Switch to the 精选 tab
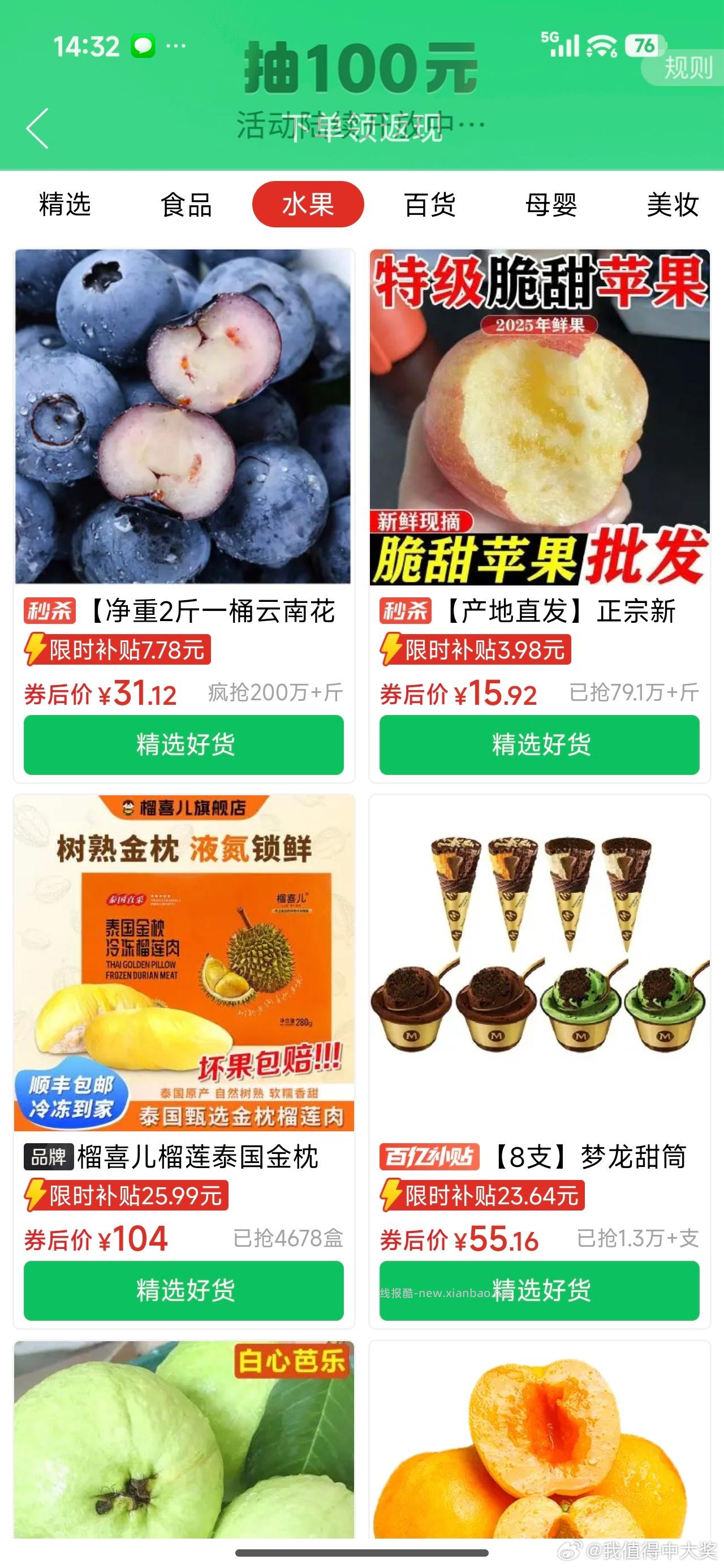This screenshot has height=1568, width=724. coord(64,205)
